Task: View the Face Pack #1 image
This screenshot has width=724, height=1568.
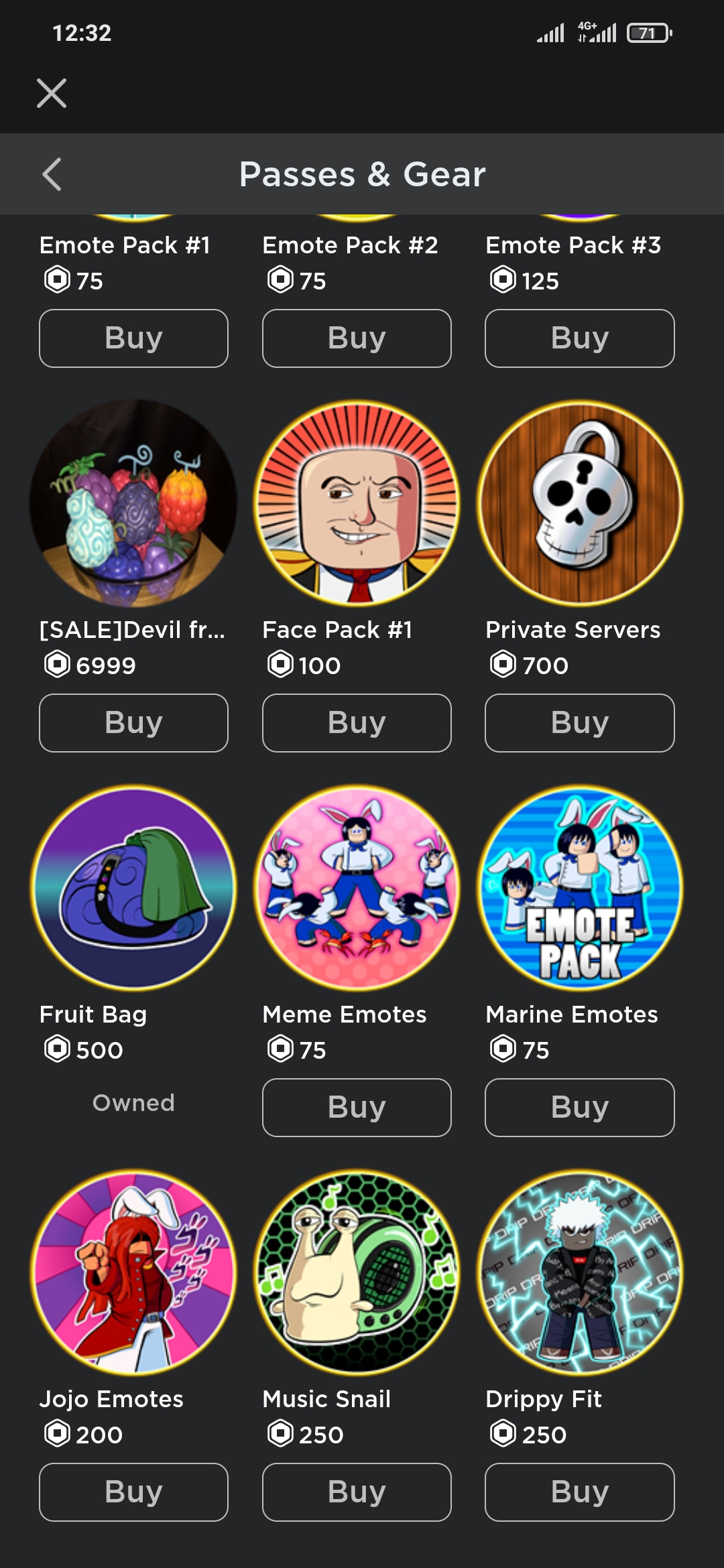Action: point(357,503)
